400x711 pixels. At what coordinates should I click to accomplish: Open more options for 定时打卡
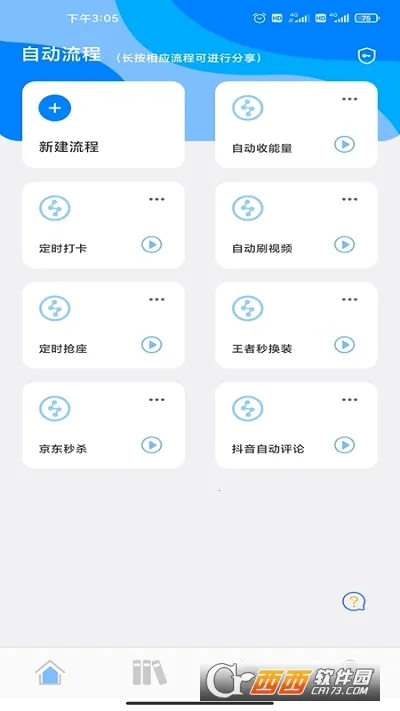(157, 199)
